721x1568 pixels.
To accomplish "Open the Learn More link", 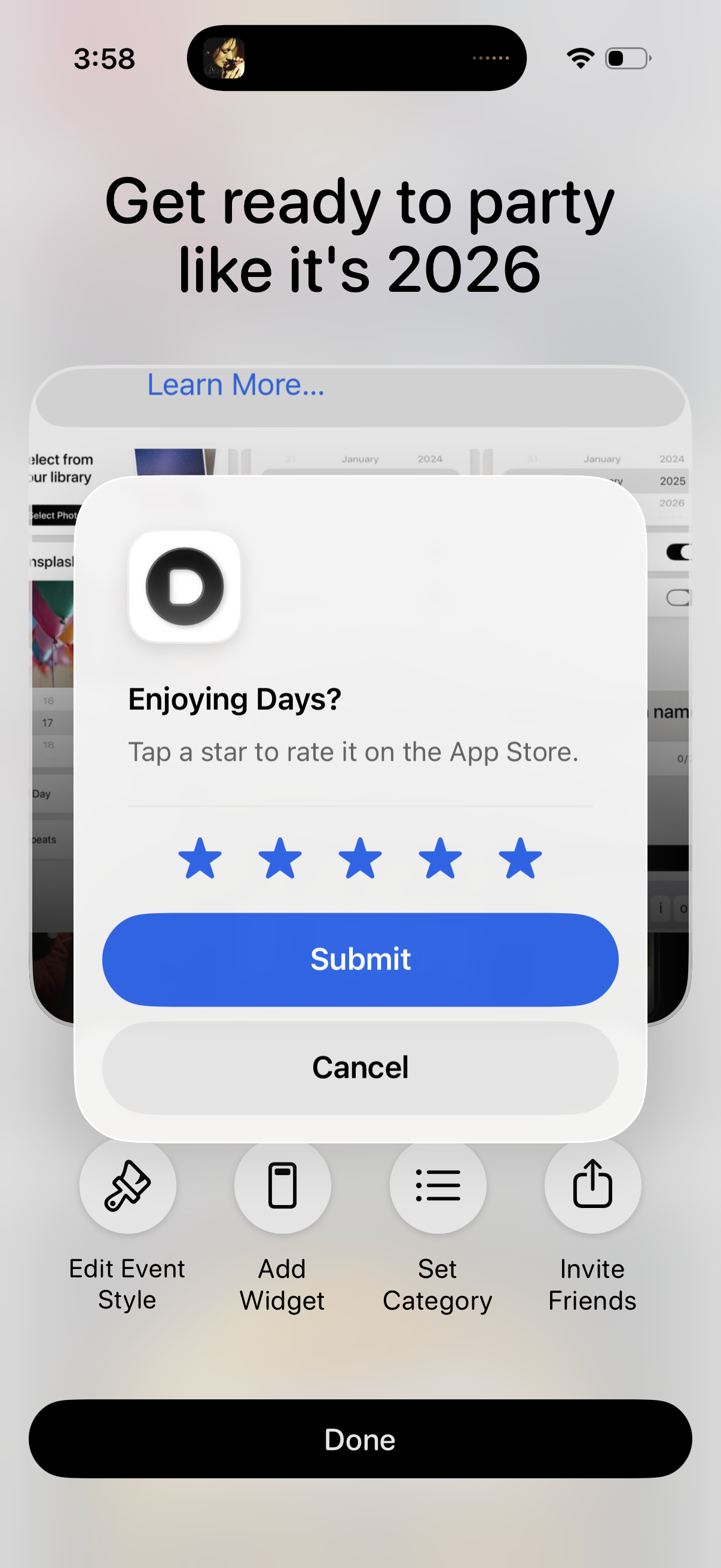I will pos(236,385).
